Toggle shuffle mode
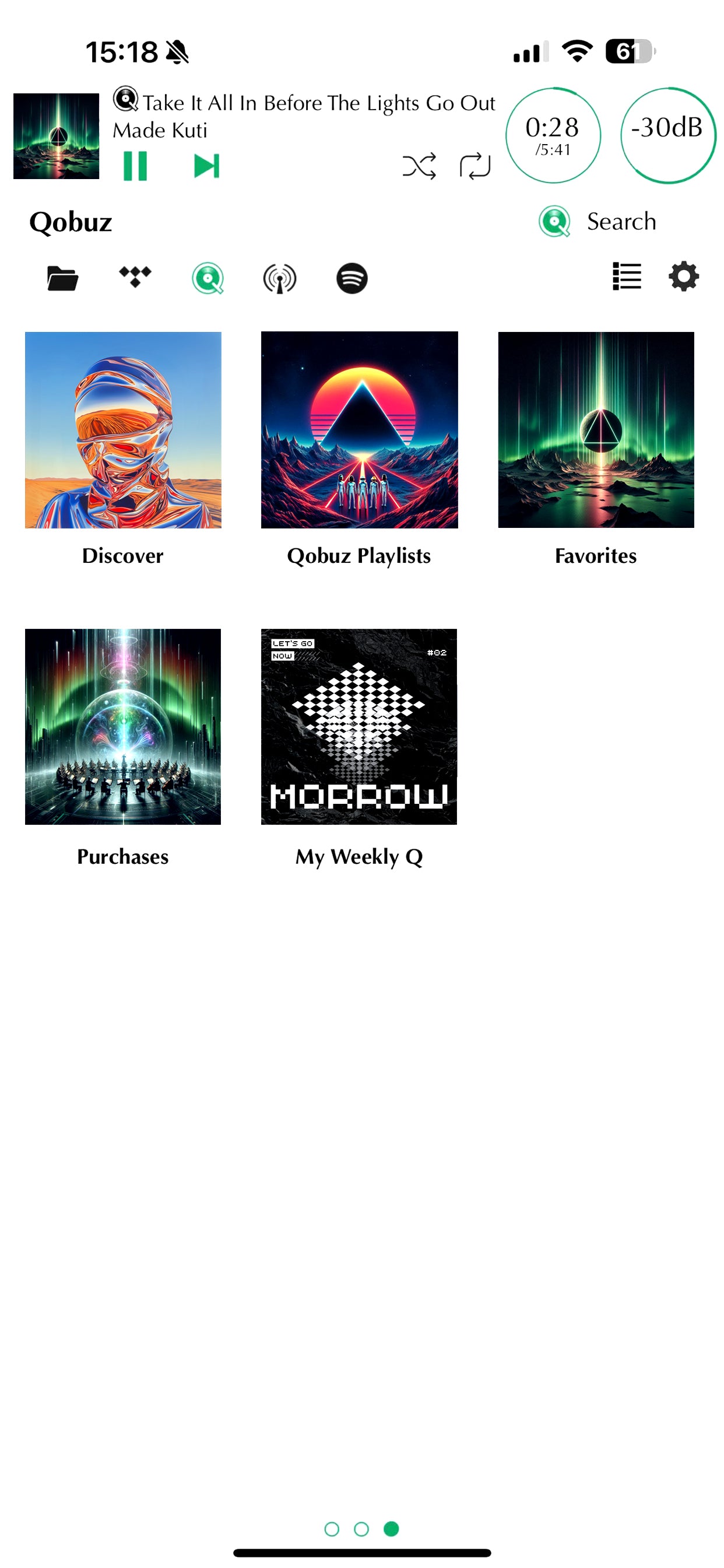Image resolution: width=724 pixels, height=1568 pixels. (x=419, y=166)
